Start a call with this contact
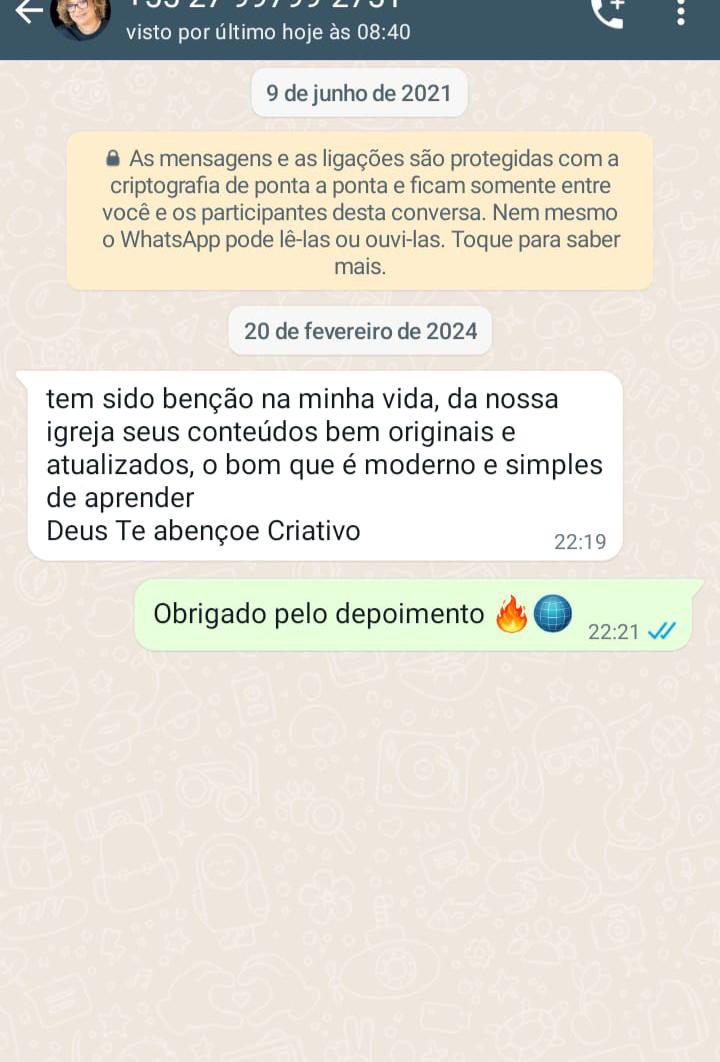The width and height of the screenshot is (720, 1062). tap(607, 12)
